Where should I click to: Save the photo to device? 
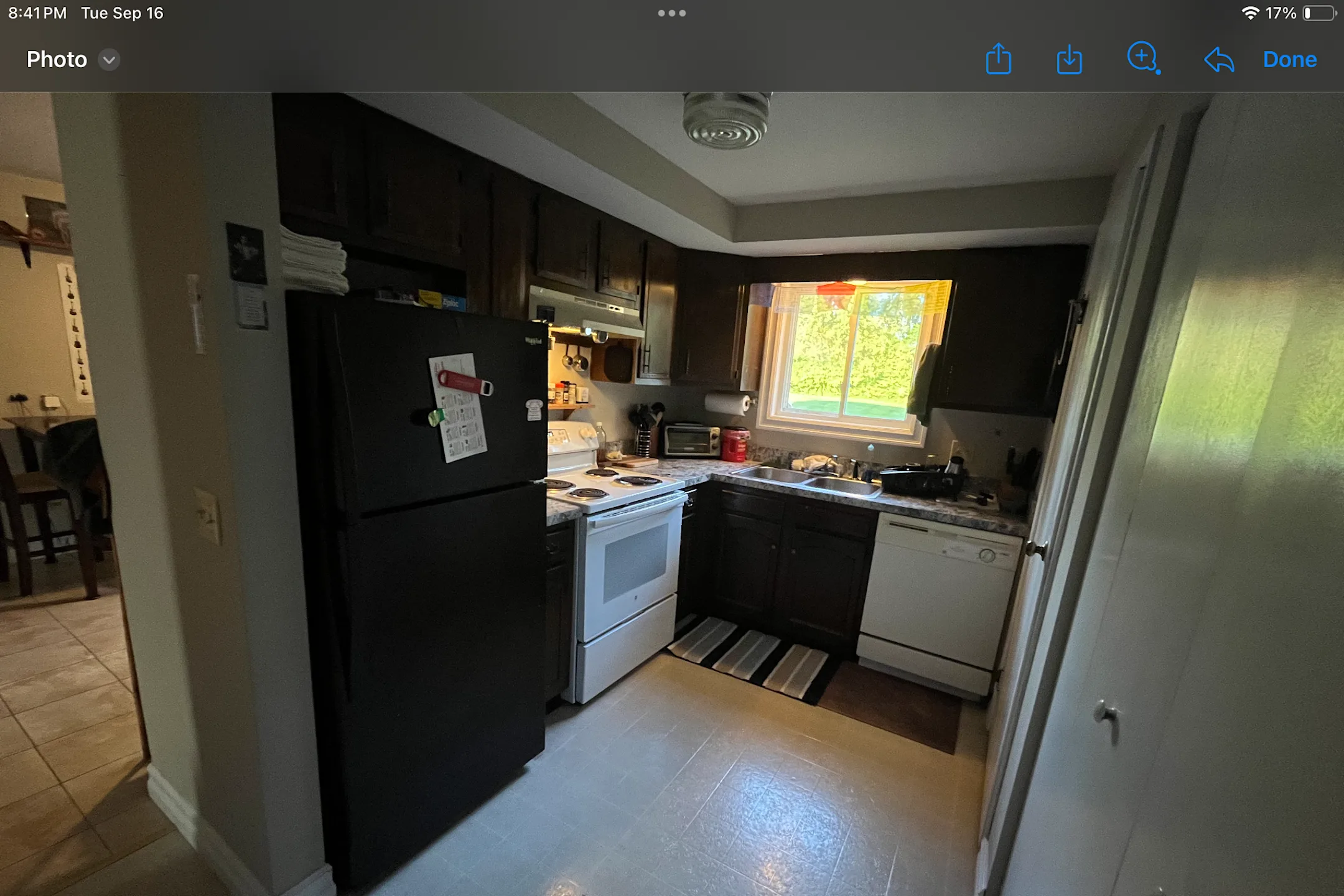tap(1069, 60)
